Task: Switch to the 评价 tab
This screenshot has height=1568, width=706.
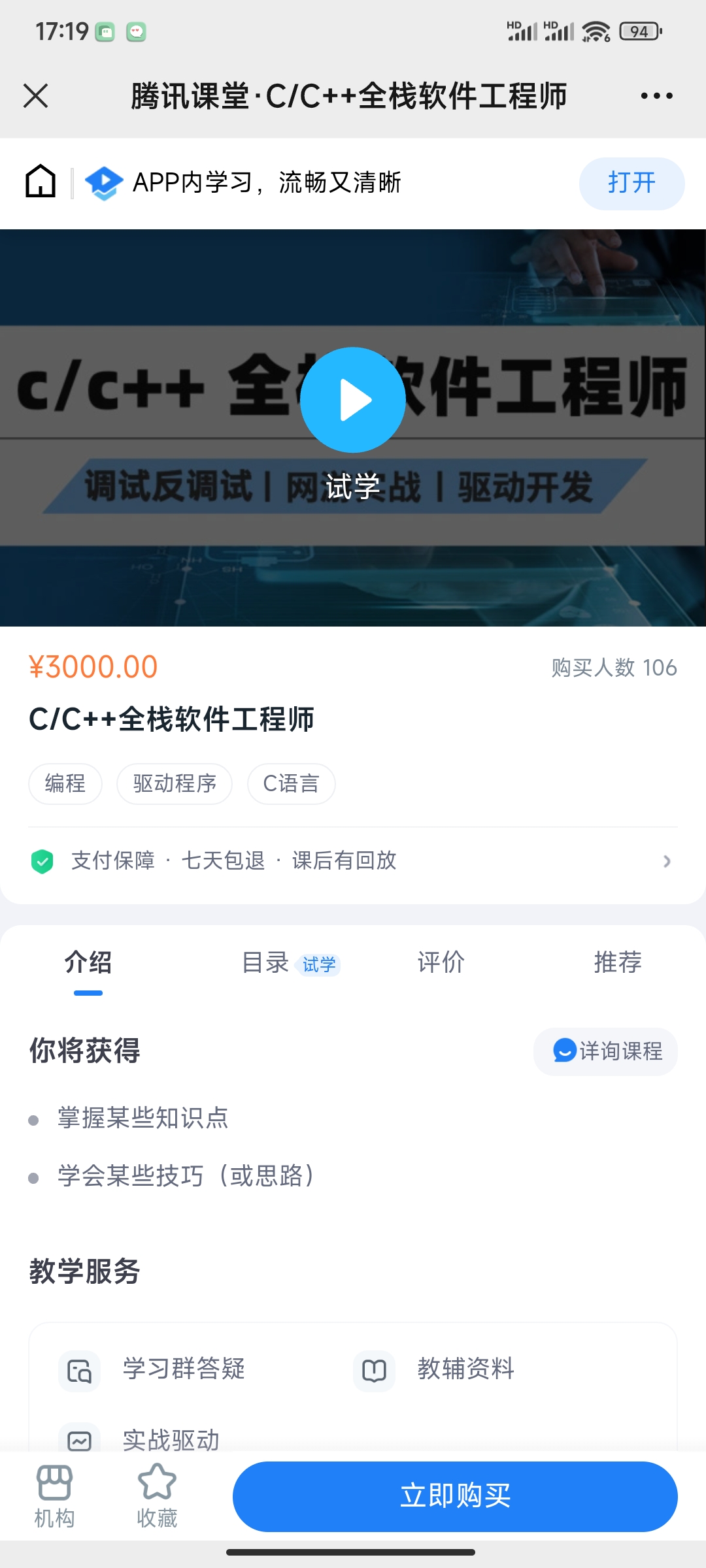Action: click(441, 962)
